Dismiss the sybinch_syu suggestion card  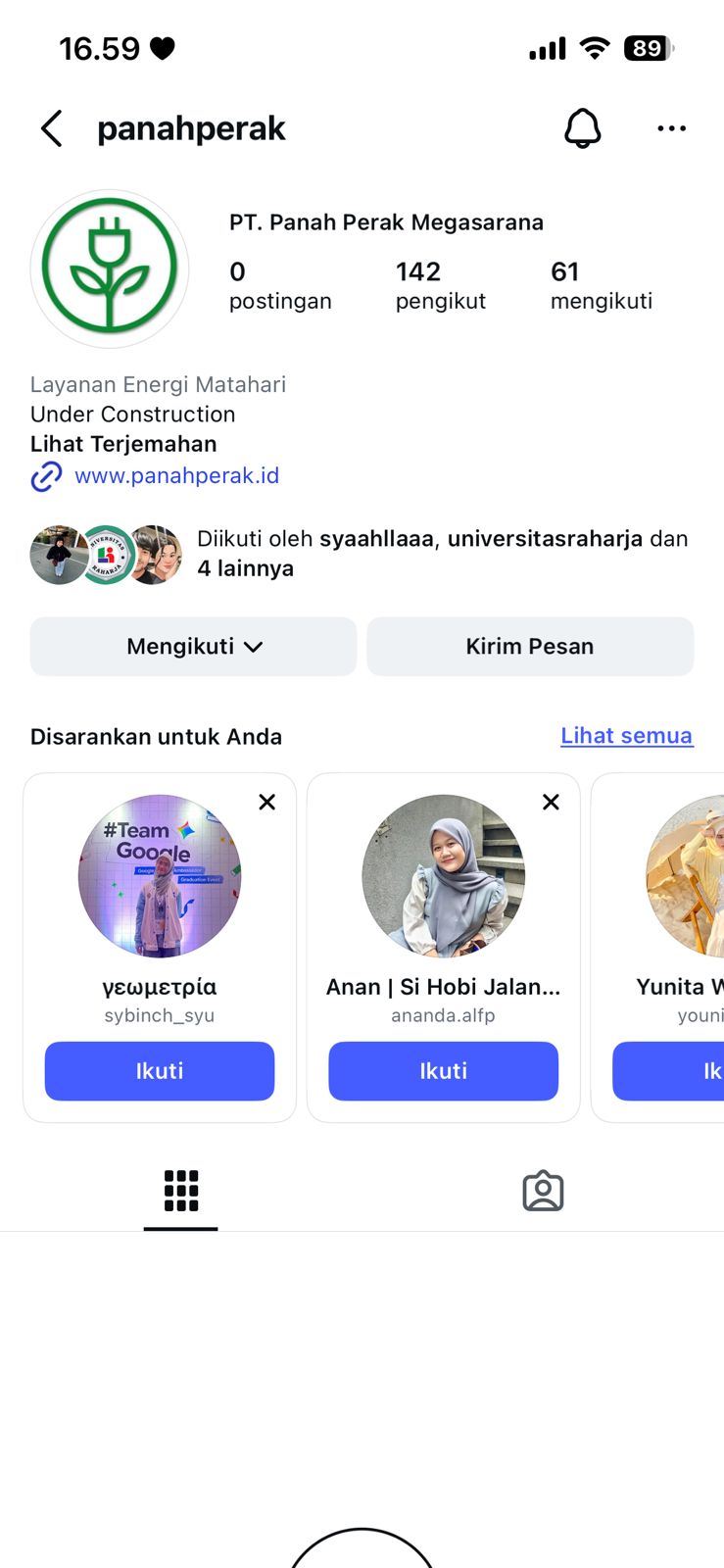click(266, 802)
